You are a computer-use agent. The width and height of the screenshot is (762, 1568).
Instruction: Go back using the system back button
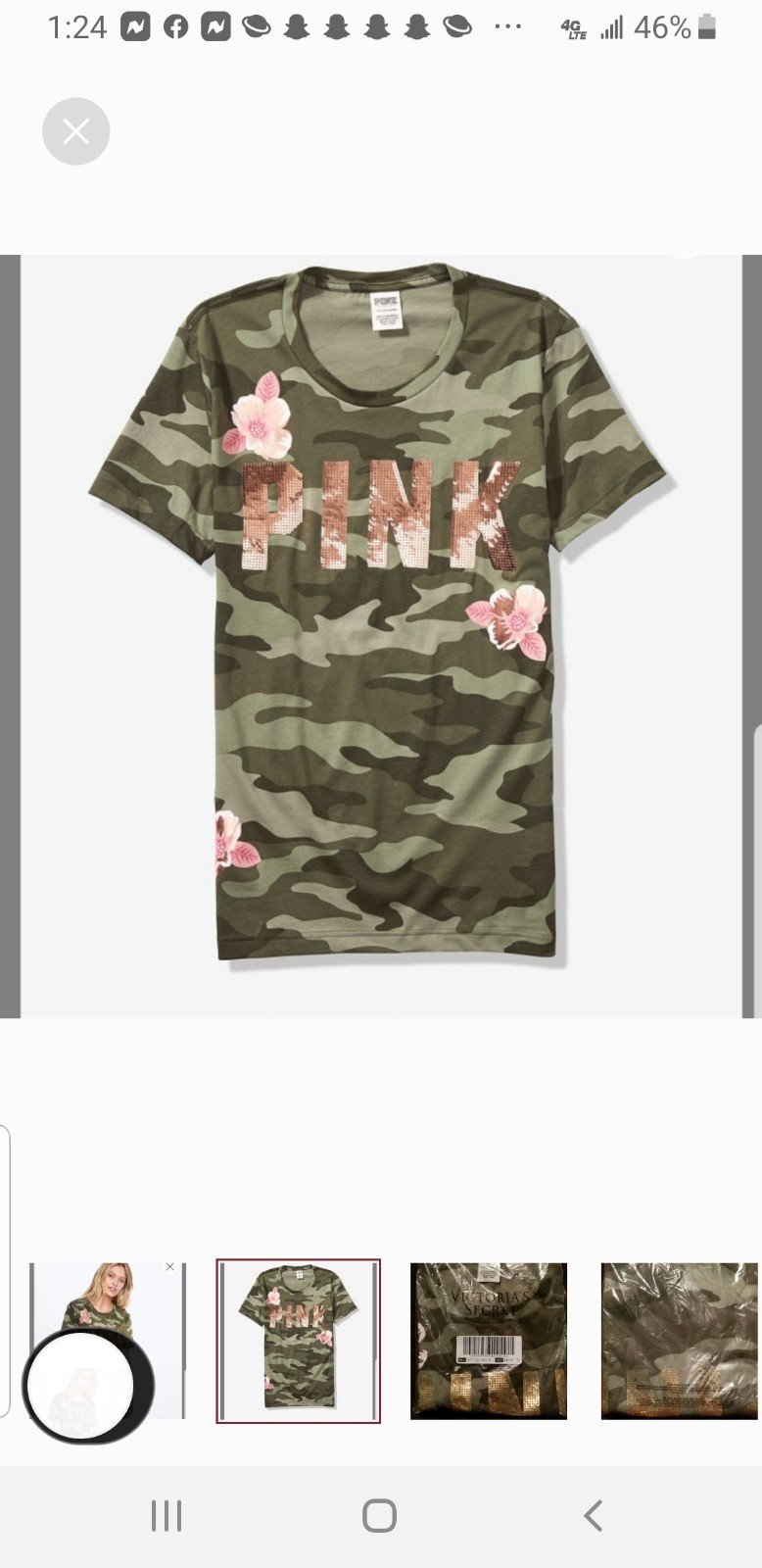point(593,1516)
